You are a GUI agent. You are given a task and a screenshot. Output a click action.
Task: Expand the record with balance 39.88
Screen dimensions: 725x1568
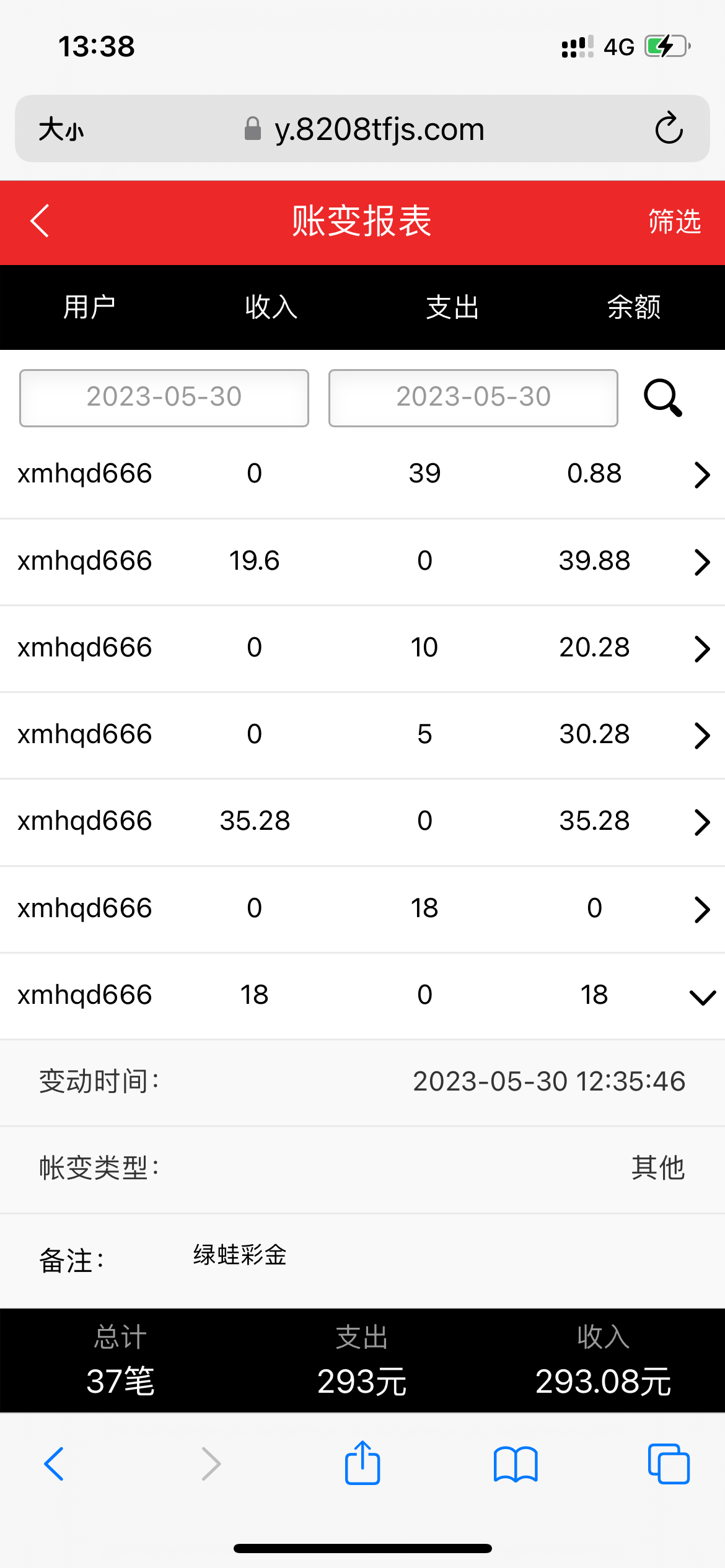pos(701,562)
